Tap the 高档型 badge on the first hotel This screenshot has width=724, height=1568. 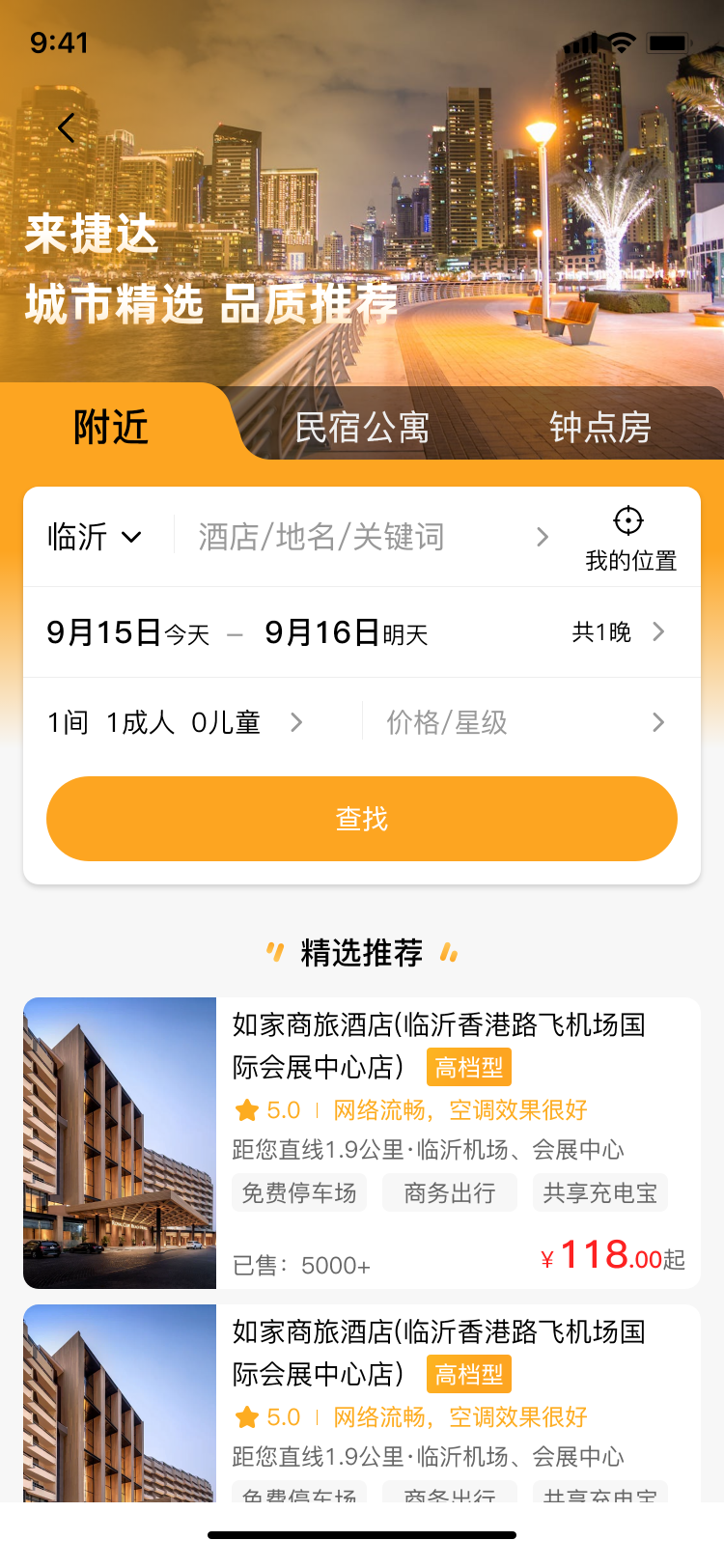pyautogui.click(x=468, y=1066)
